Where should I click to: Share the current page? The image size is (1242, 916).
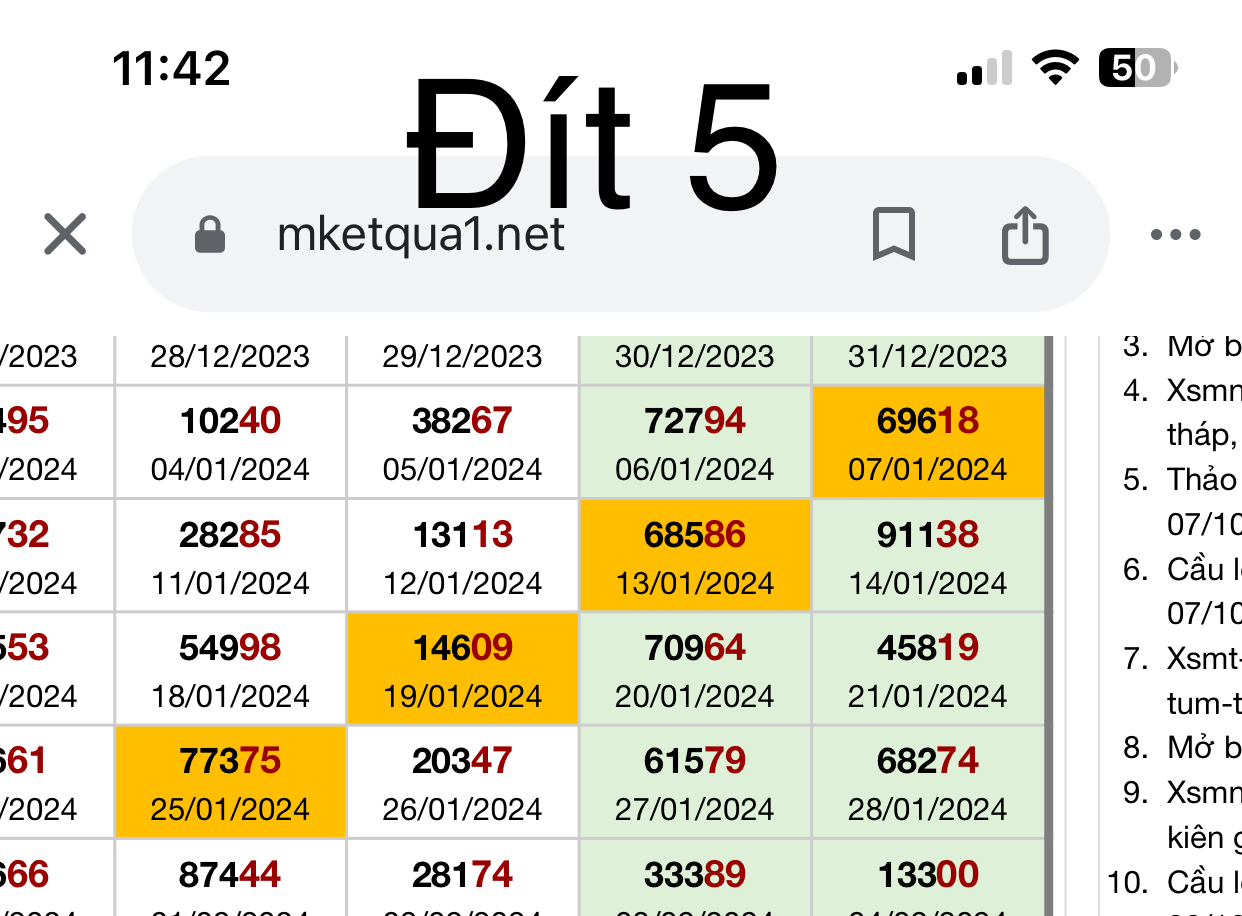1025,235
